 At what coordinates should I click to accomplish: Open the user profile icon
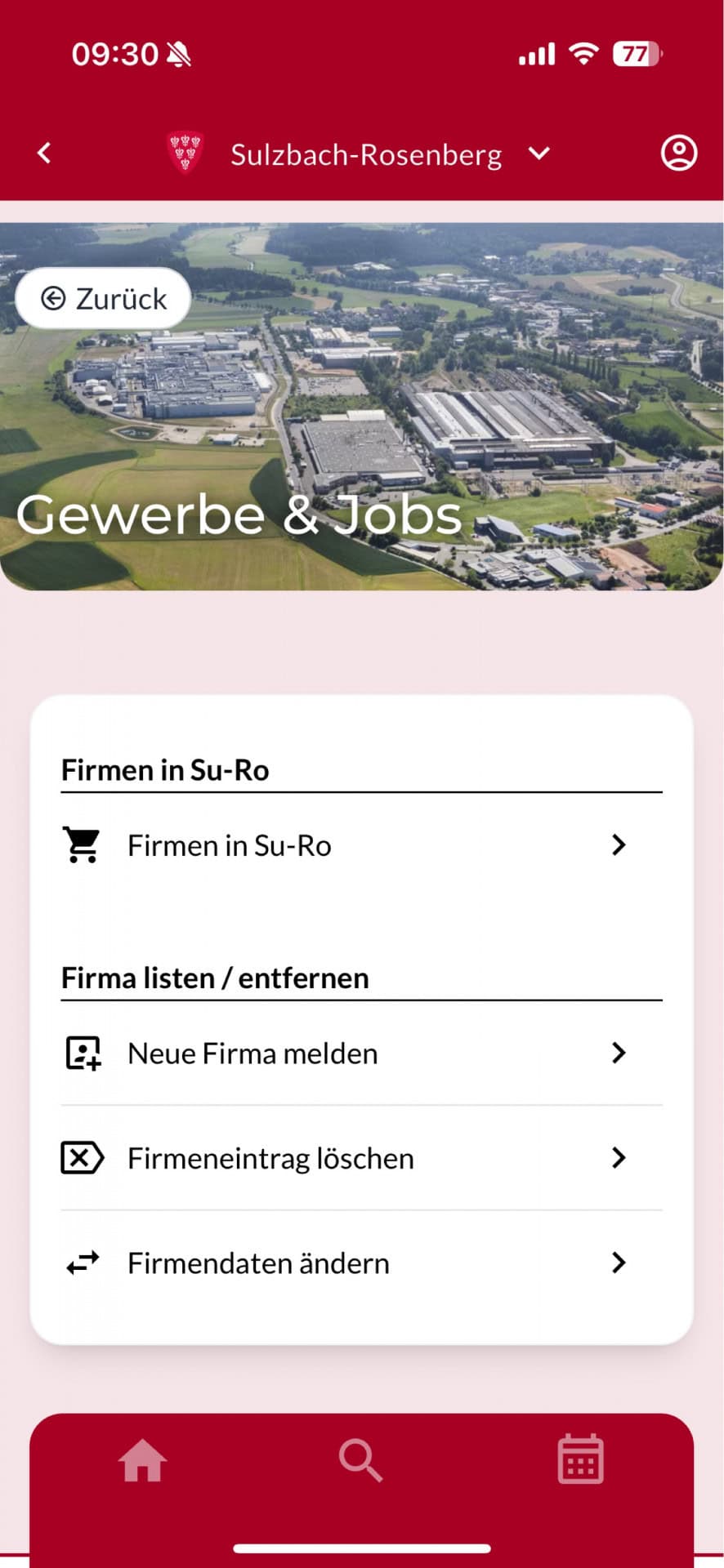click(x=678, y=153)
